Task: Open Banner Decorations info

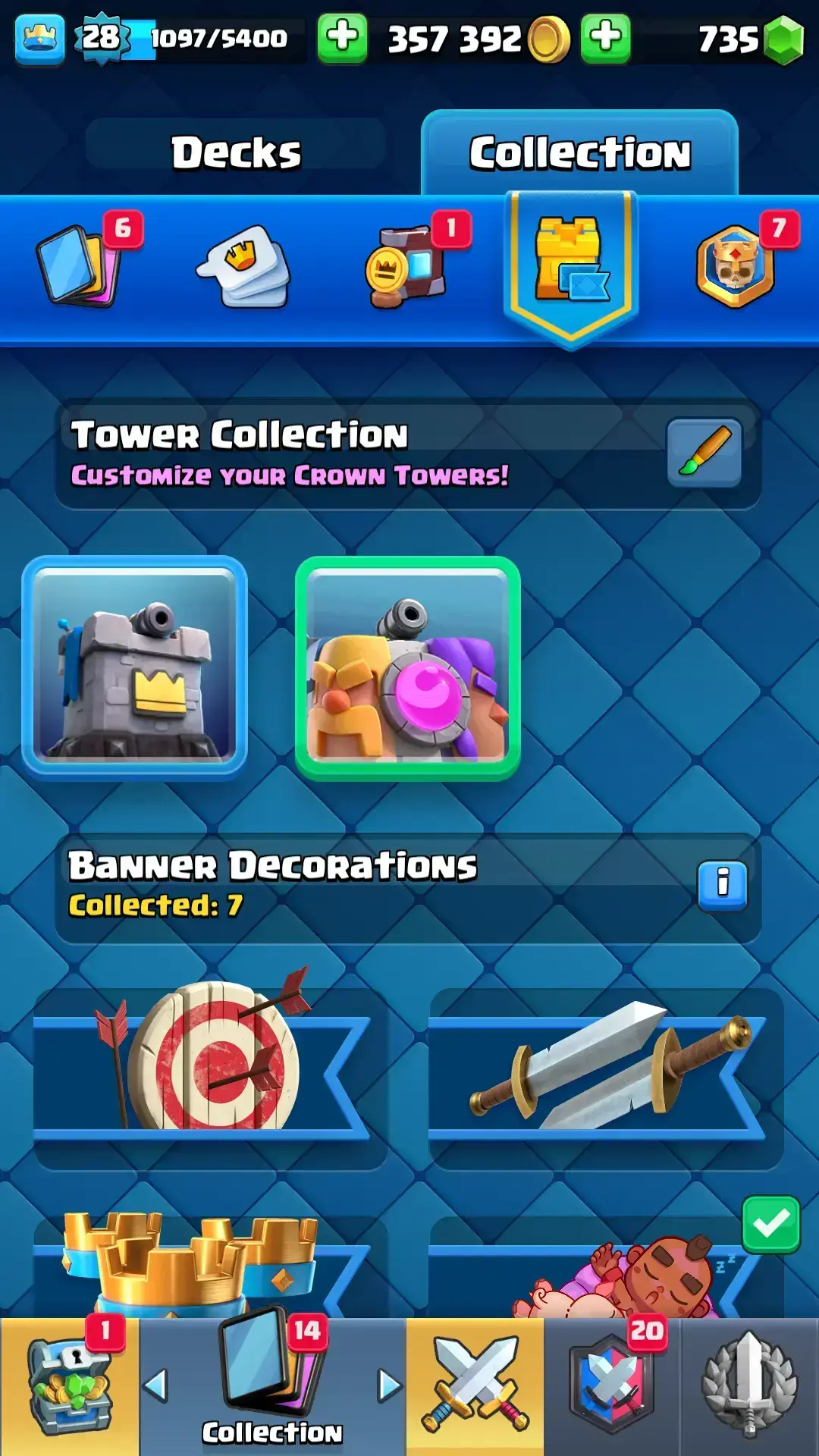Action: click(722, 884)
